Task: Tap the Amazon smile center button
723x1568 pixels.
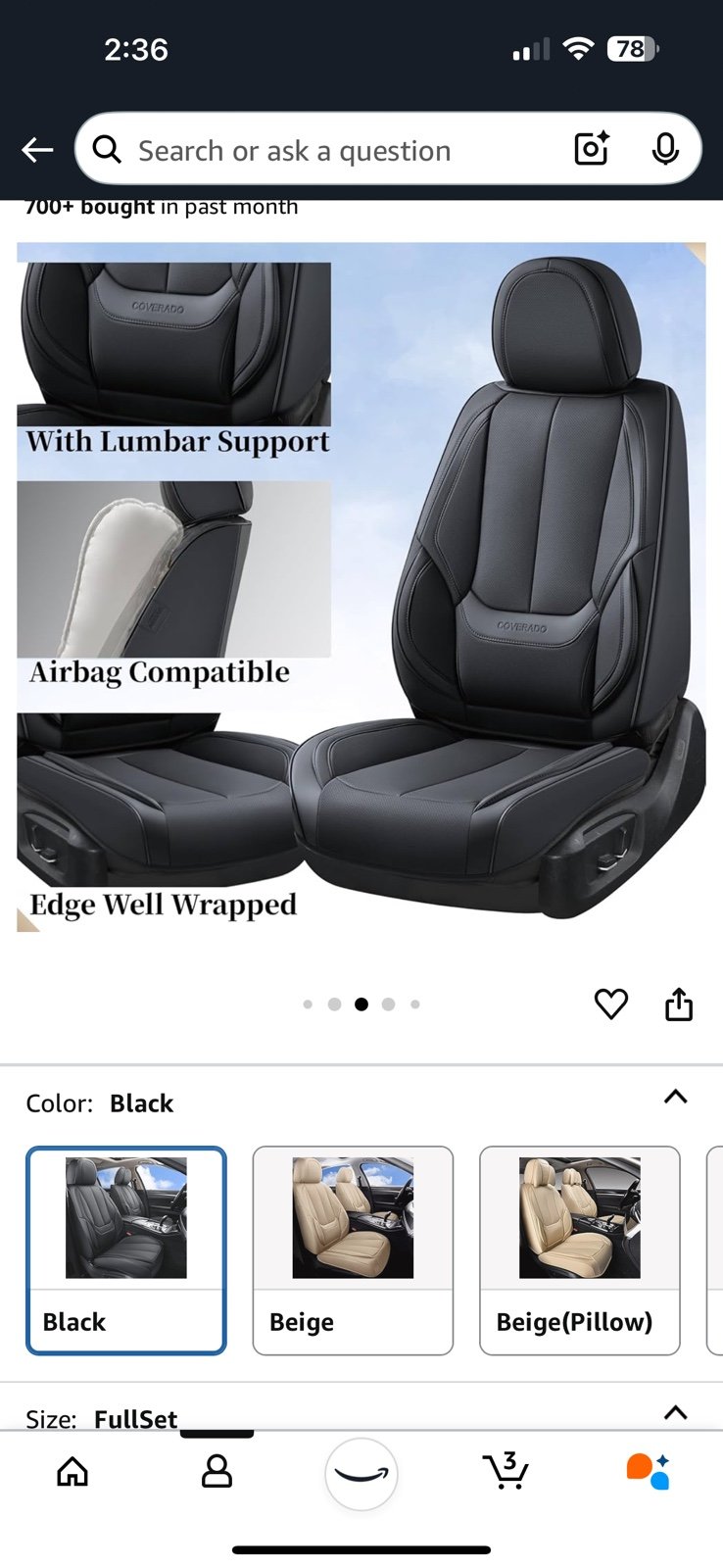Action: (361, 1474)
